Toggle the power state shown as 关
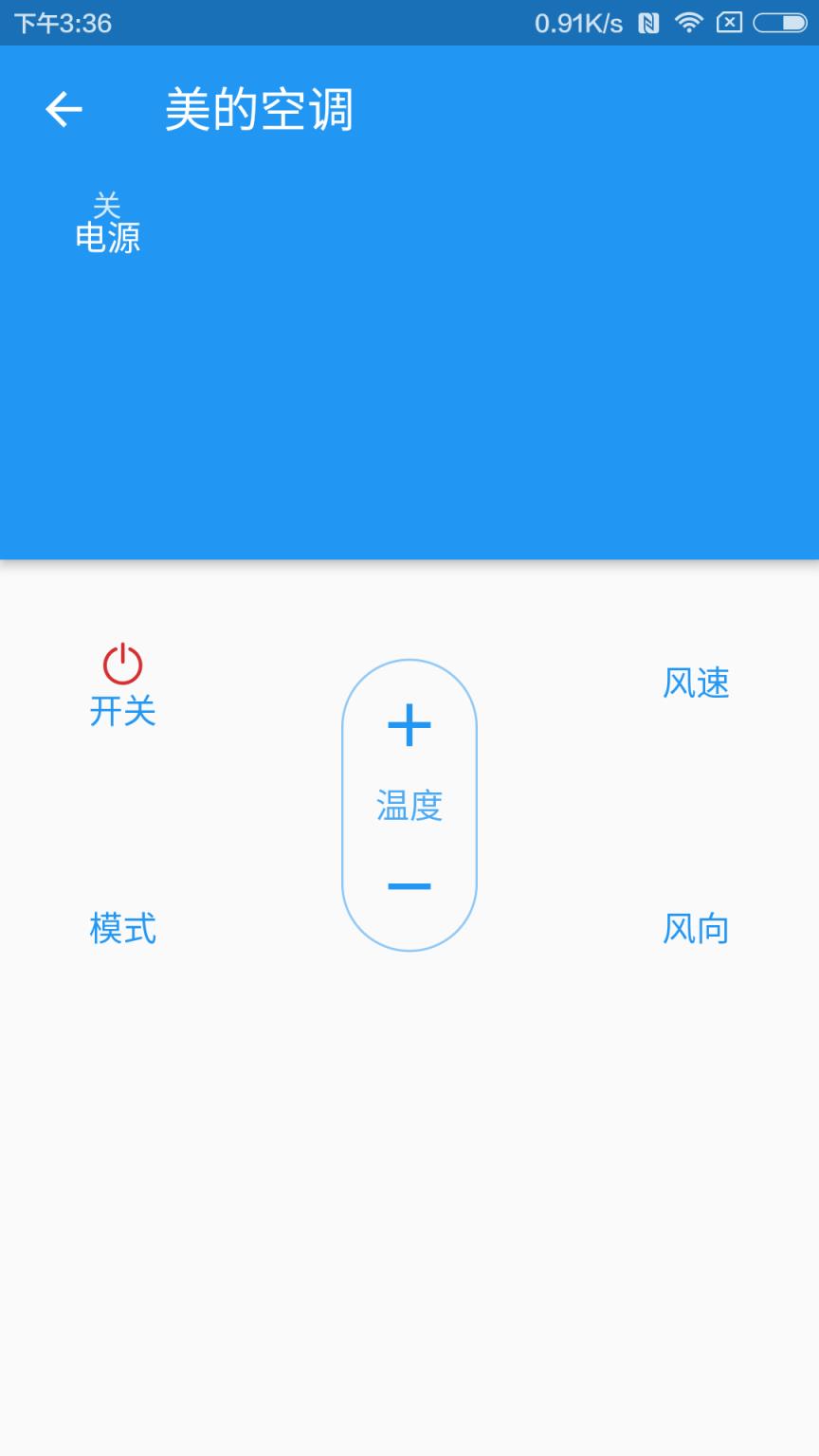819x1456 pixels. [x=105, y=202]
